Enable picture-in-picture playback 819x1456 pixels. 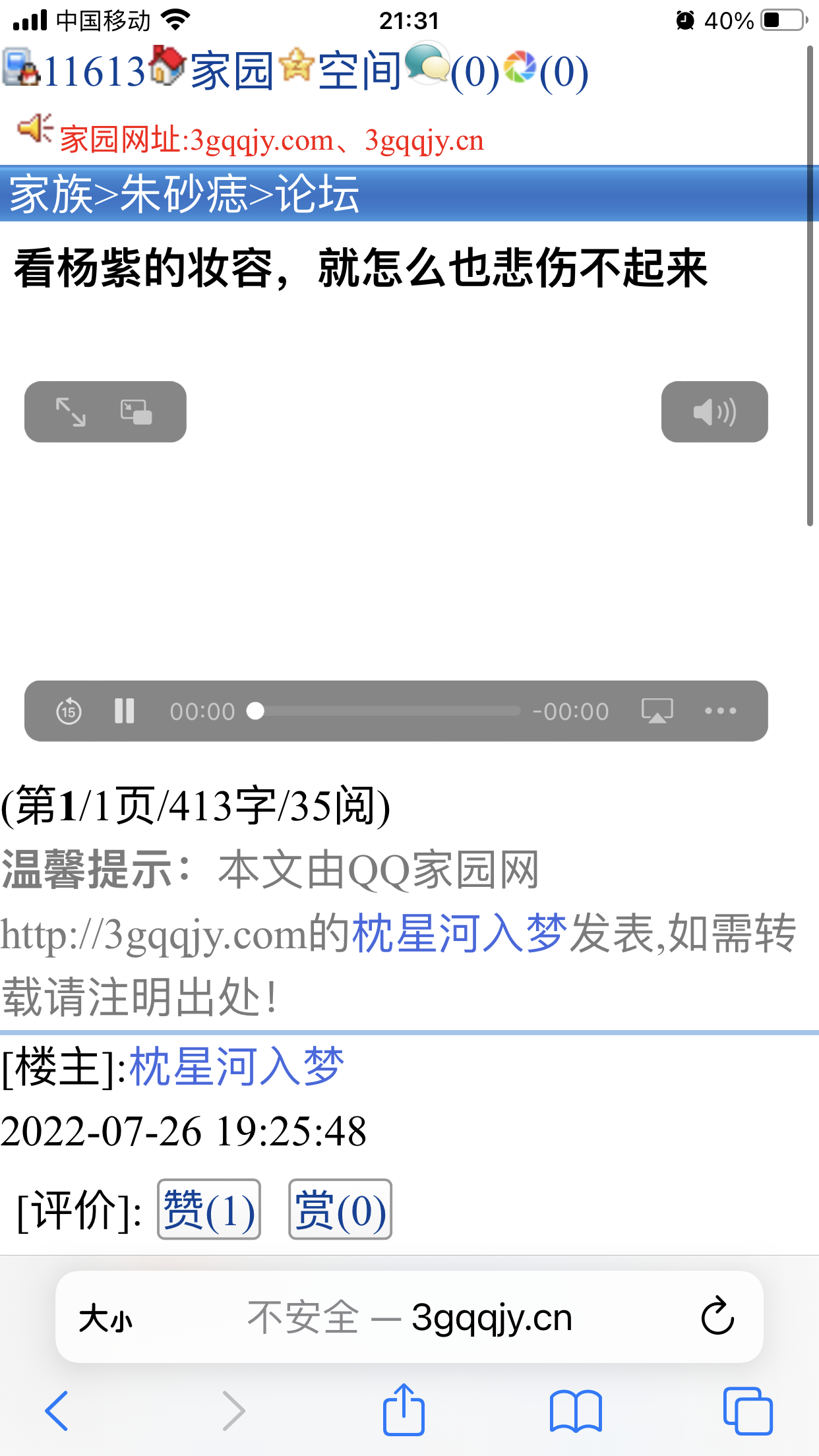(135, 412)
